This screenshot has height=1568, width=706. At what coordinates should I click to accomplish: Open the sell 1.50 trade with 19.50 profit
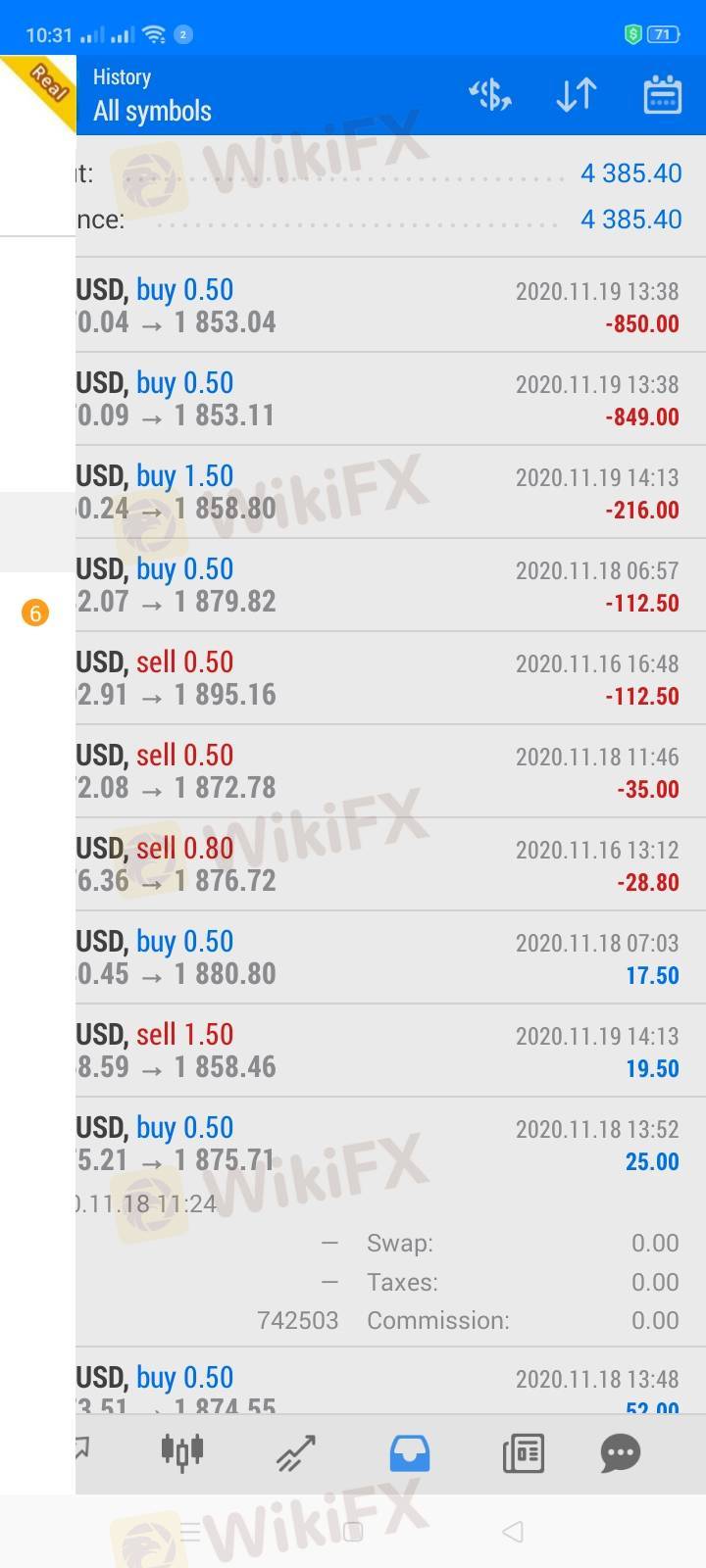(x=390, y=1051)
